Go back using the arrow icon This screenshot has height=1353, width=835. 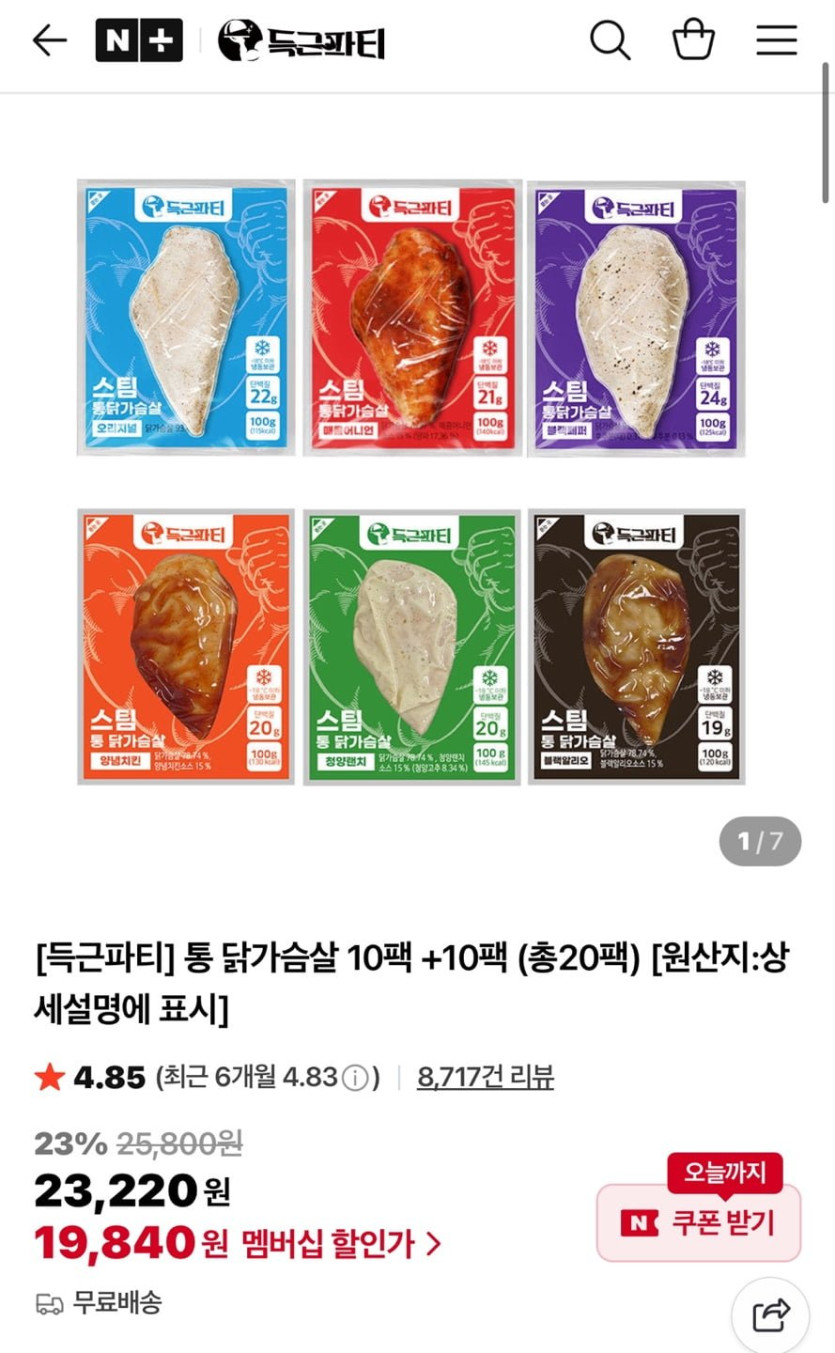(49, 41)
